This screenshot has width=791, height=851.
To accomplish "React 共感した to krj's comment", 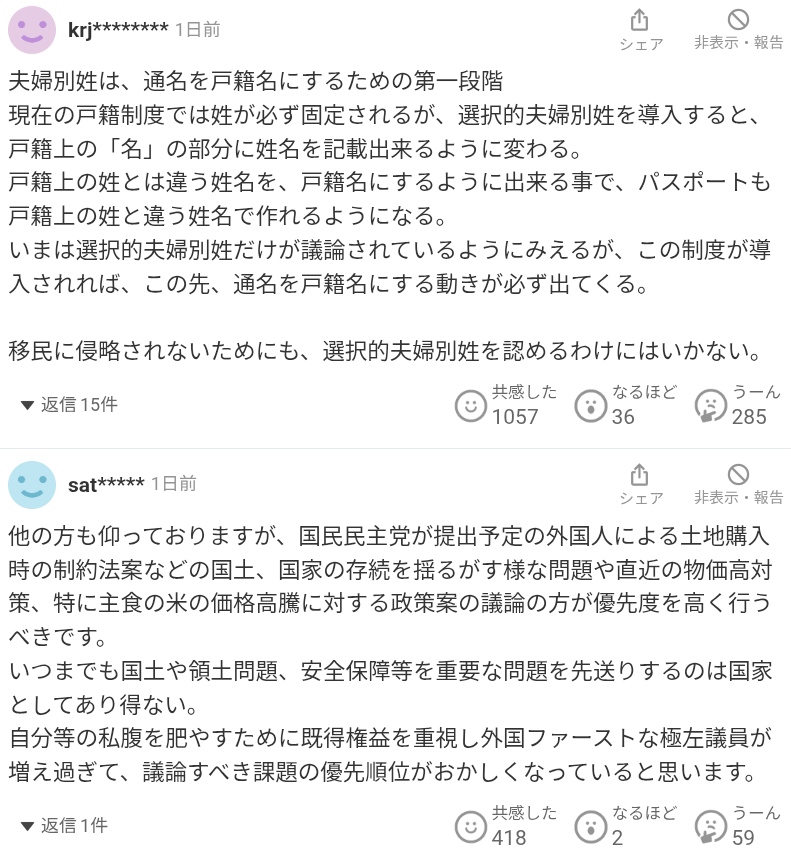I will tap(470, 405).
